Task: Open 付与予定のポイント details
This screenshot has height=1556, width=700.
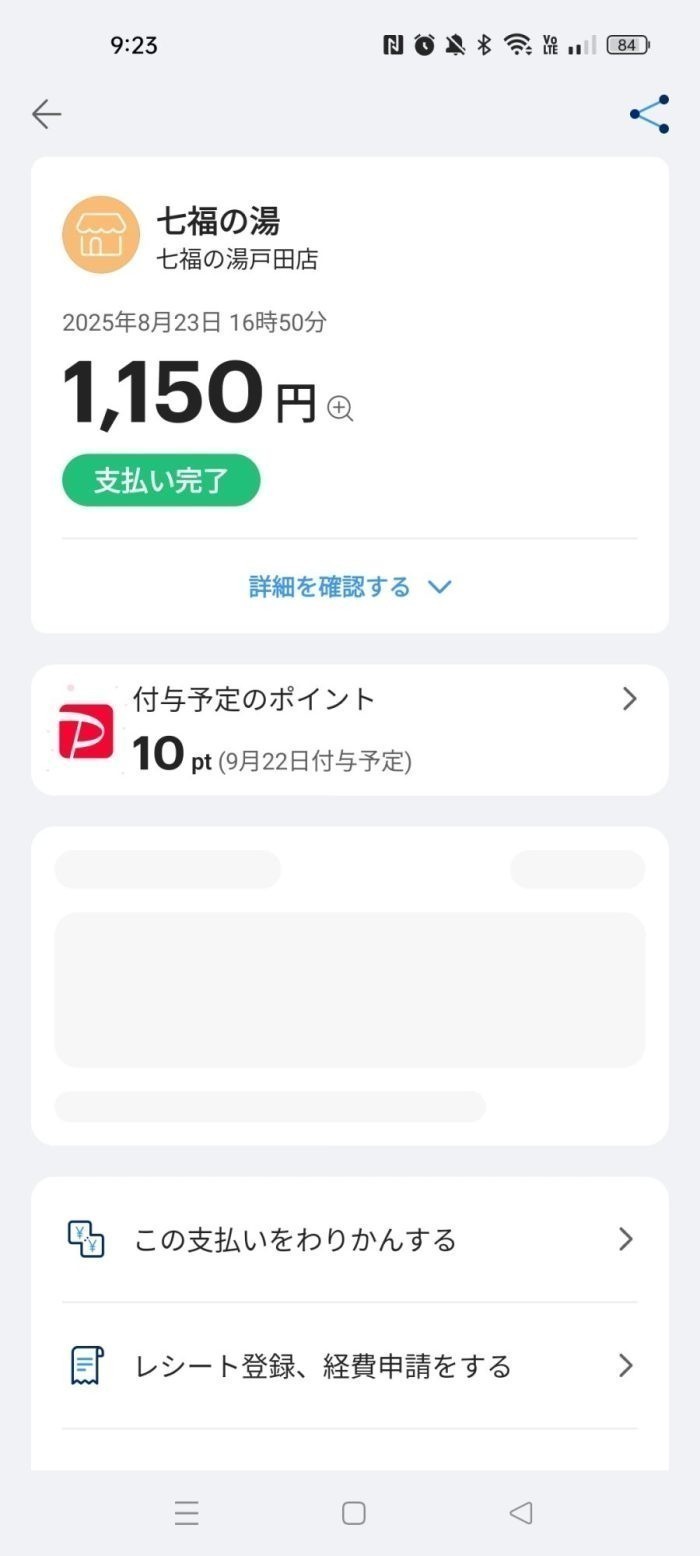Action: pos(350,730)
